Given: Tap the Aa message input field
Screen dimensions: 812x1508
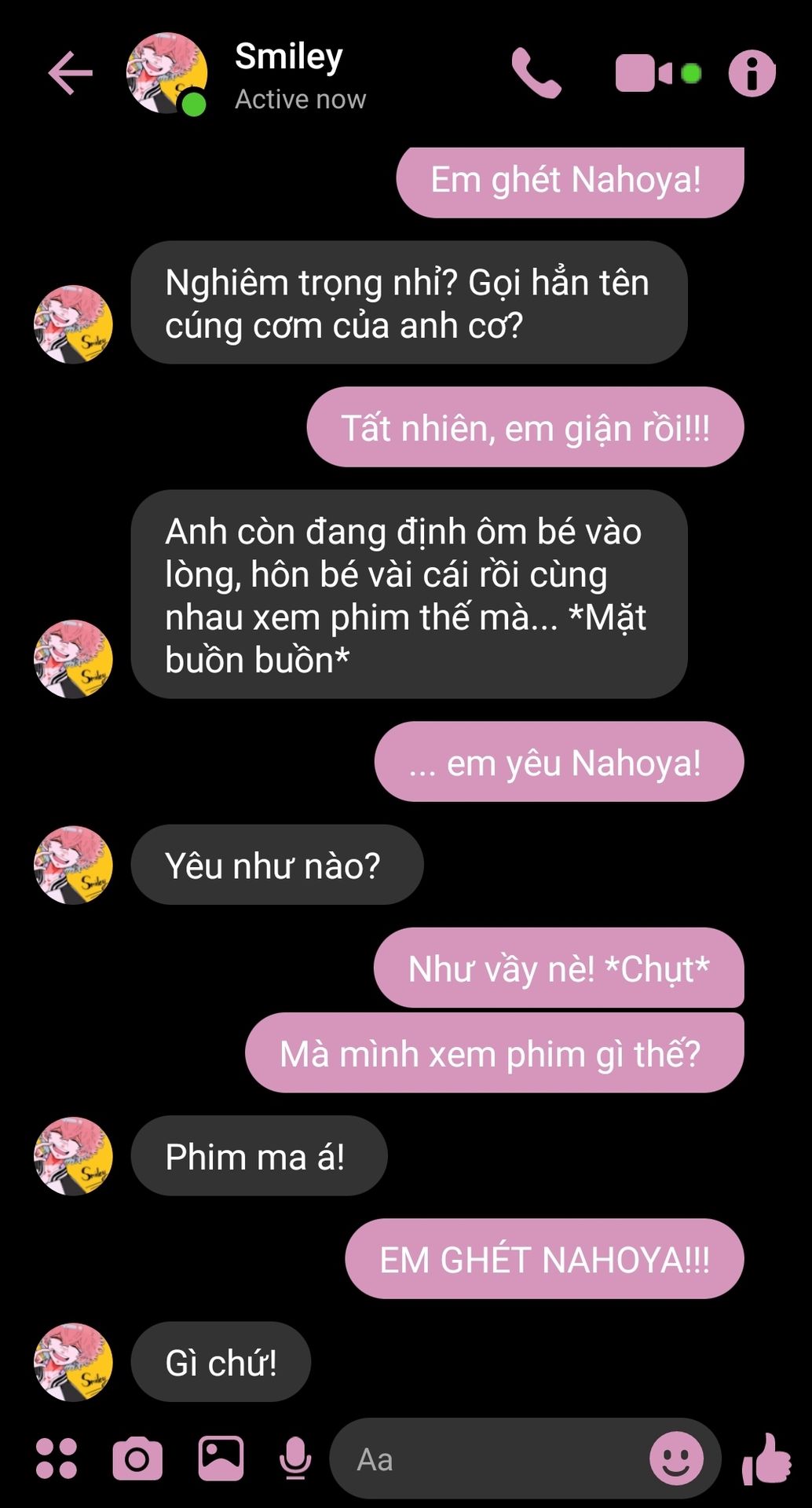Looking at the screenshot, I should [x=487, y=1459].
